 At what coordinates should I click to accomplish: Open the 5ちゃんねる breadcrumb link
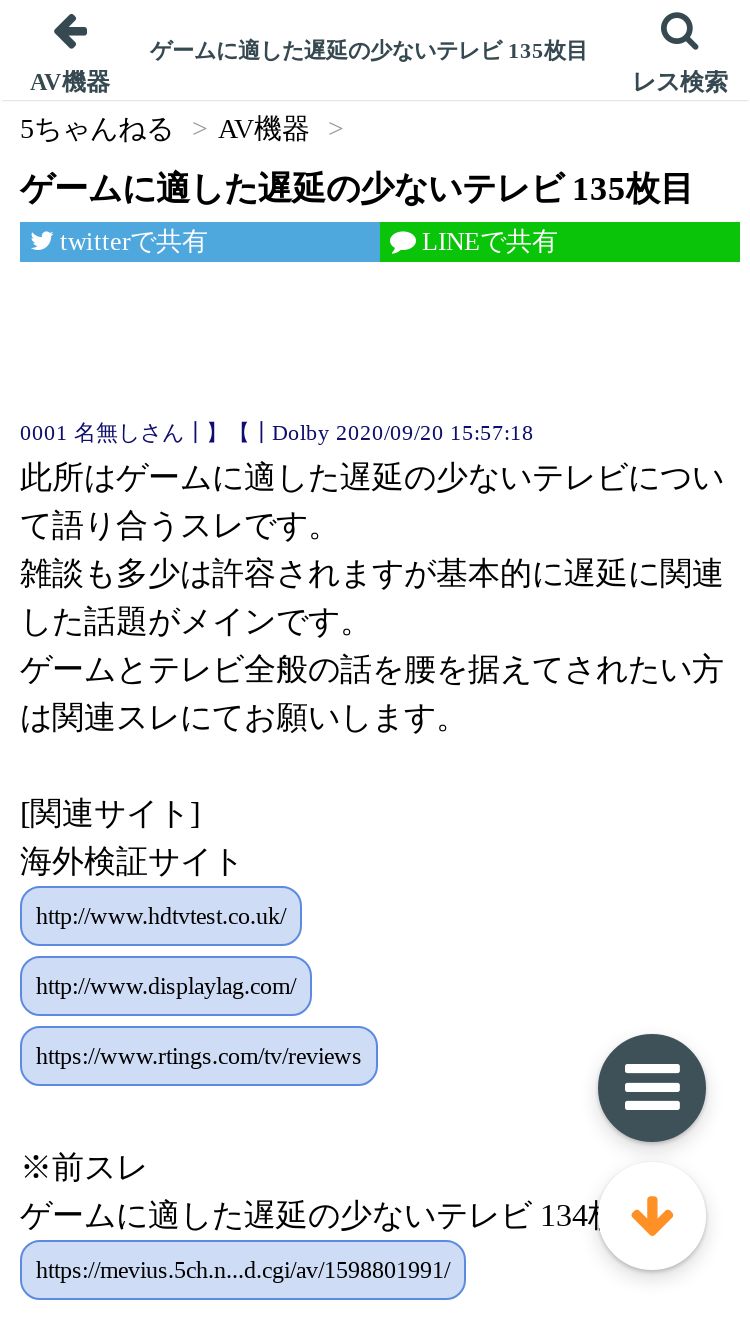(97, 129)
